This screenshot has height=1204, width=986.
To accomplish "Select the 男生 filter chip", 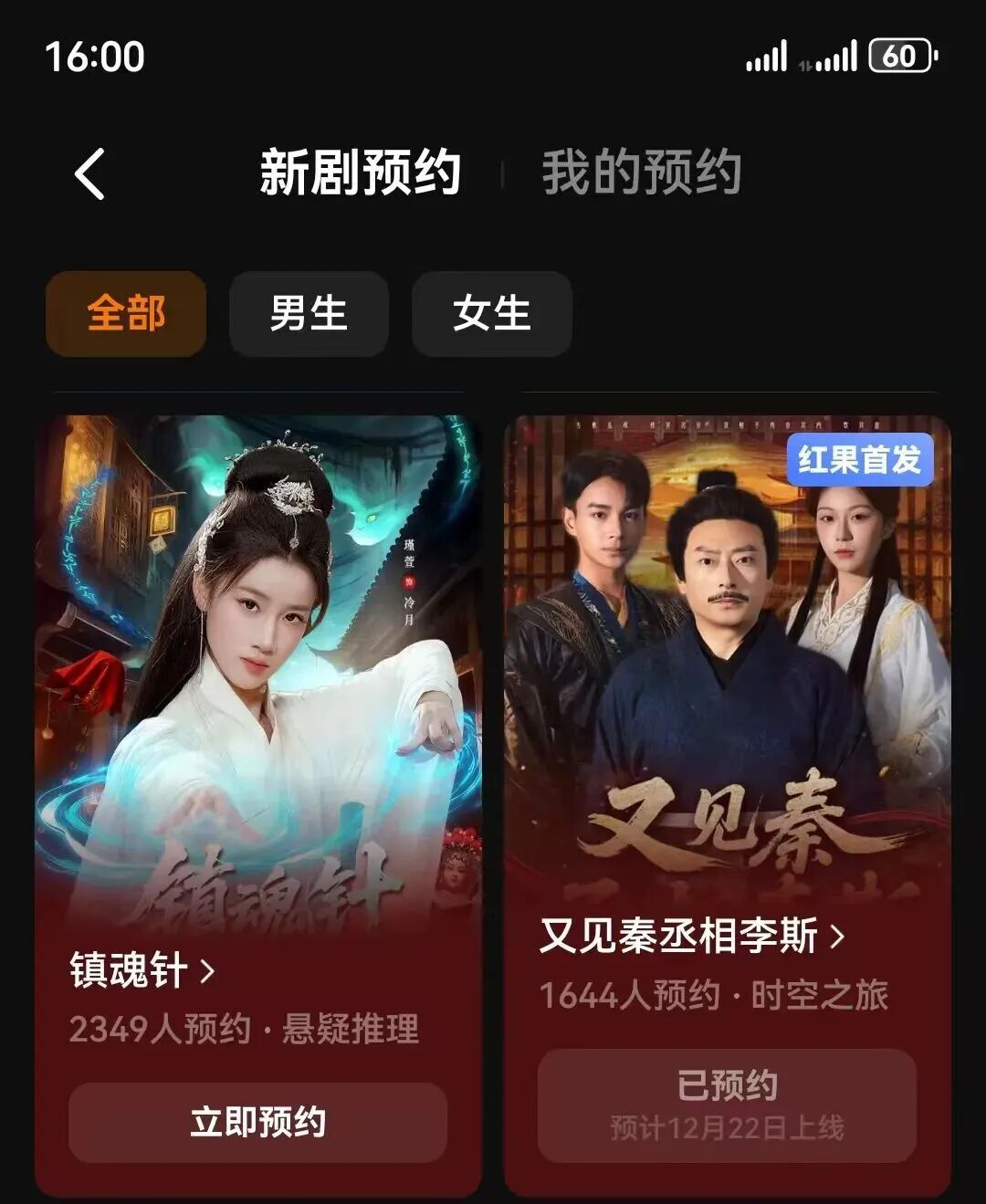I will click(x=309, y=313).
